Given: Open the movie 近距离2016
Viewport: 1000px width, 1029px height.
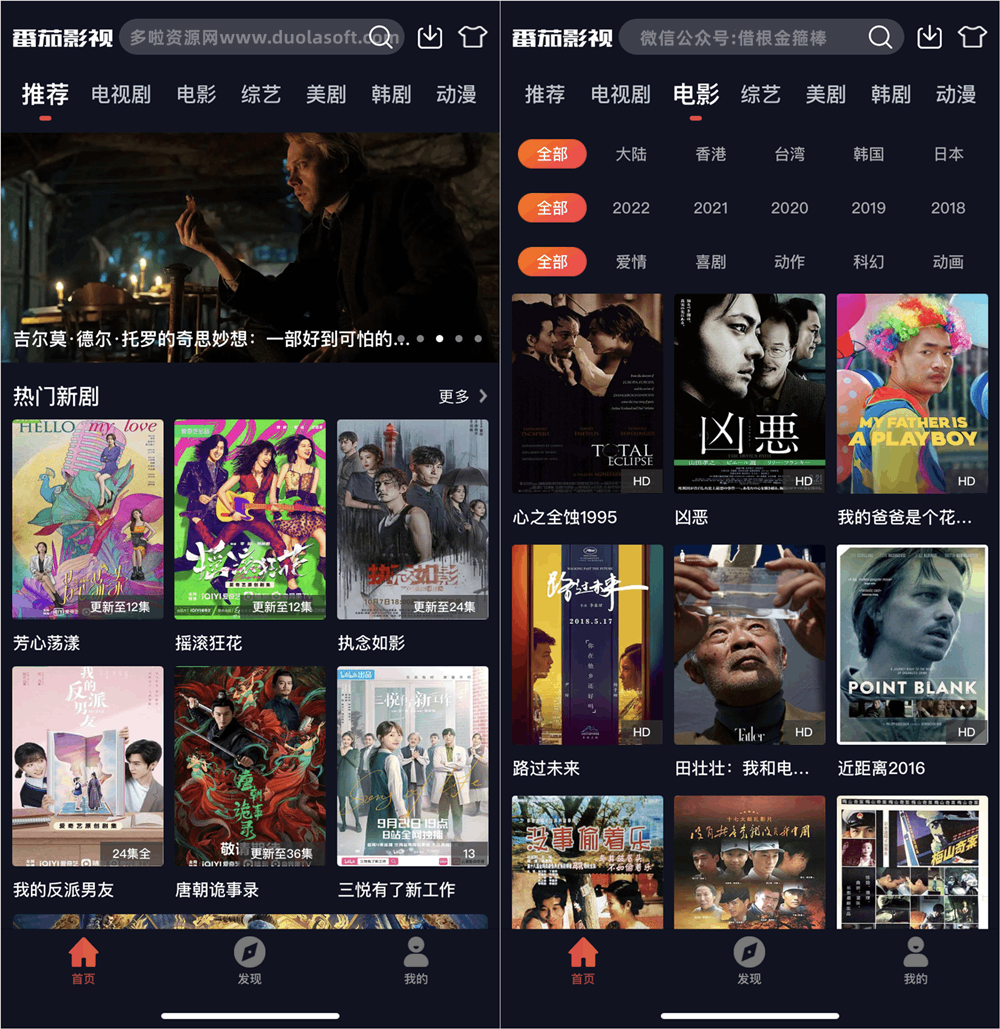Looking at the screenshot, I should 912,644.
